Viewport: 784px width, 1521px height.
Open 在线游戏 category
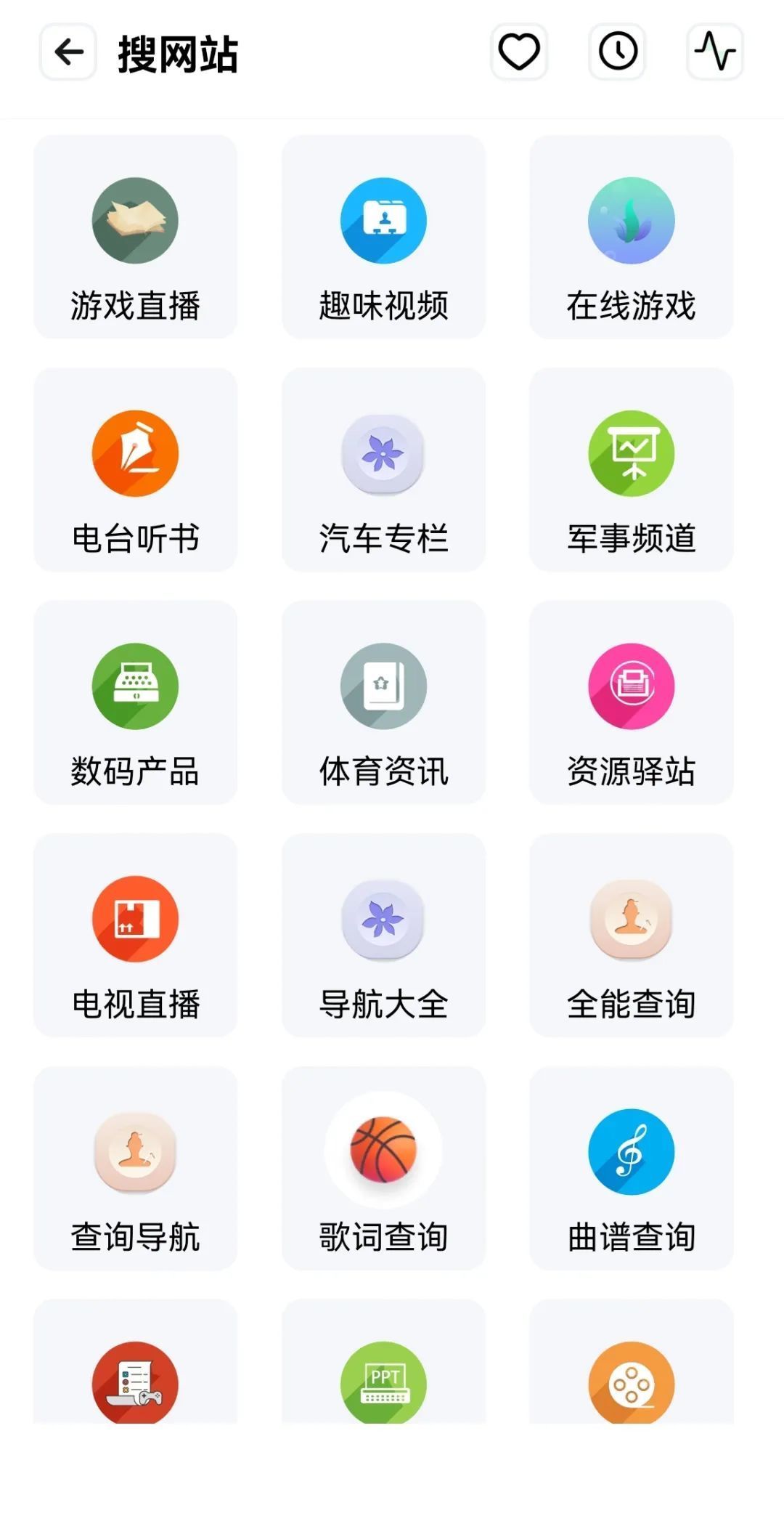pyautogui.click(x=631, y=237)
